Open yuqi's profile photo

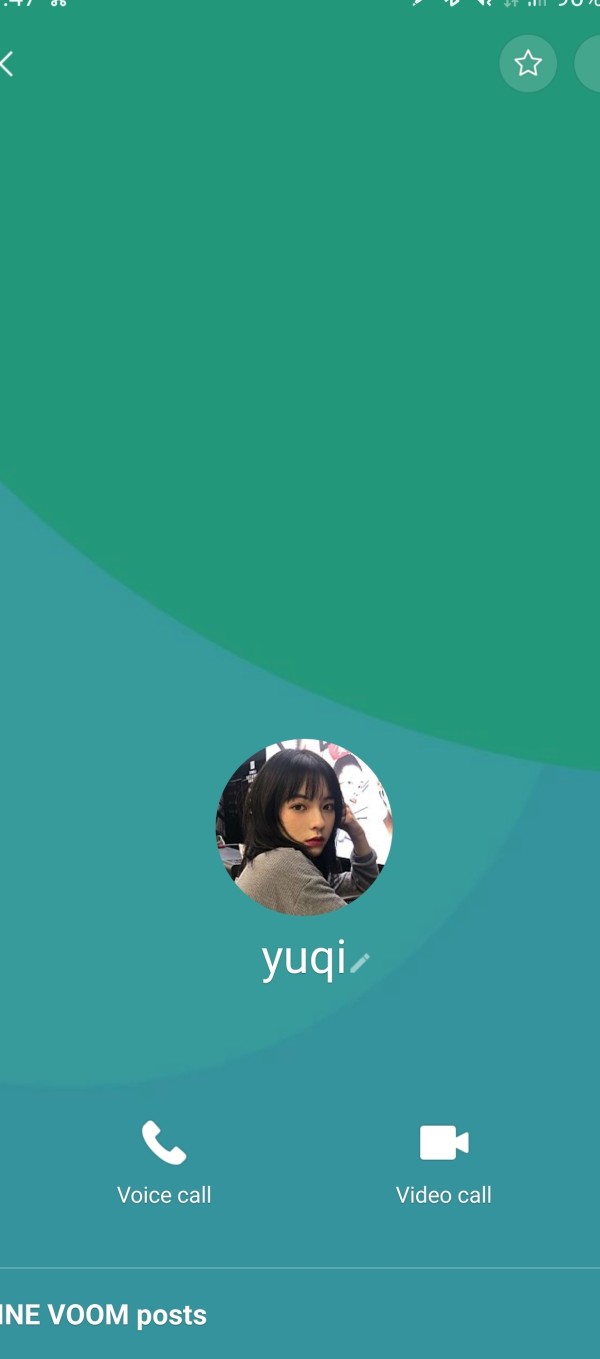click(x=304, y=827)
